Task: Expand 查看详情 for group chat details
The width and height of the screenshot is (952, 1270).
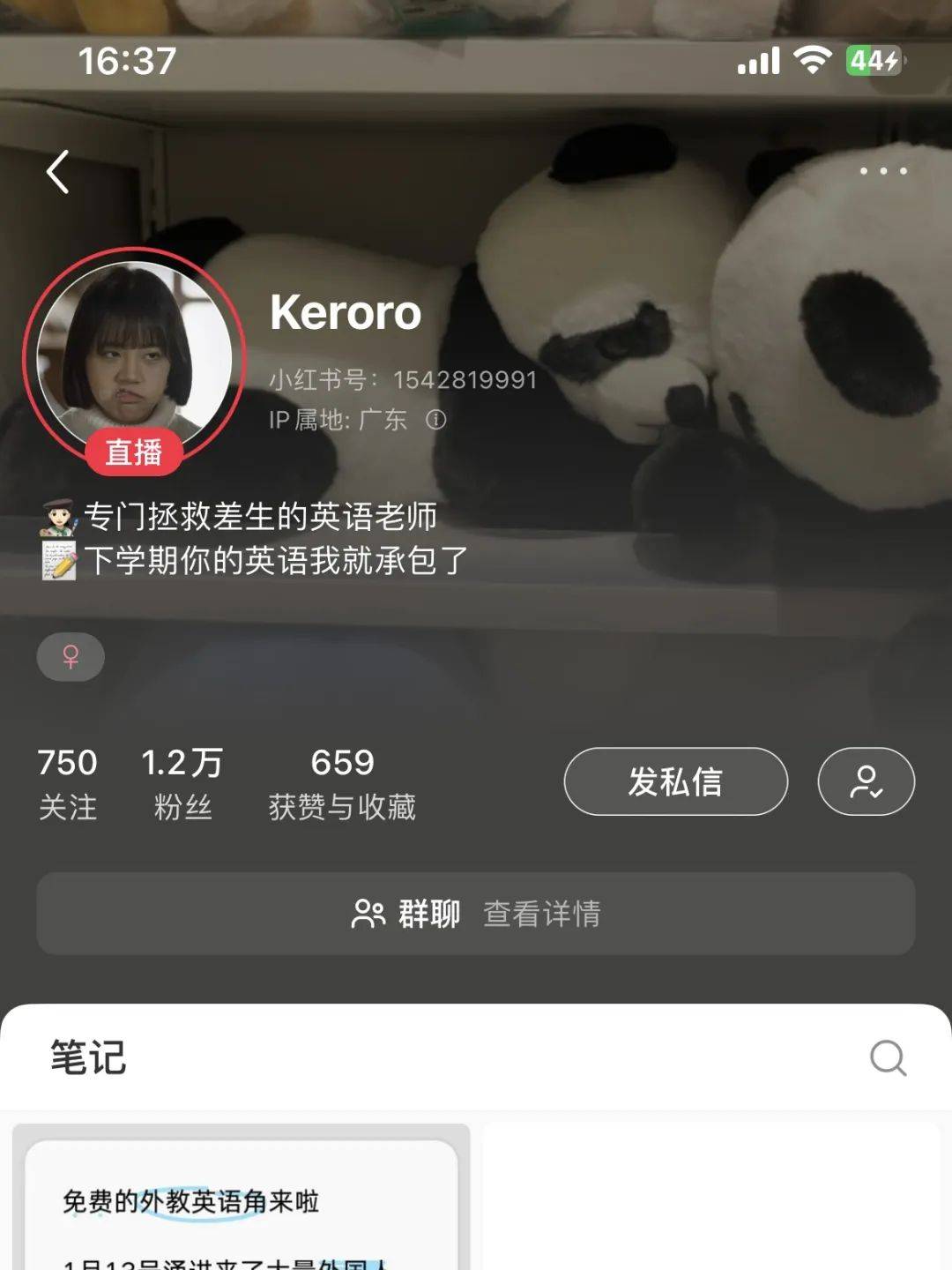Action: pos(539,915)
